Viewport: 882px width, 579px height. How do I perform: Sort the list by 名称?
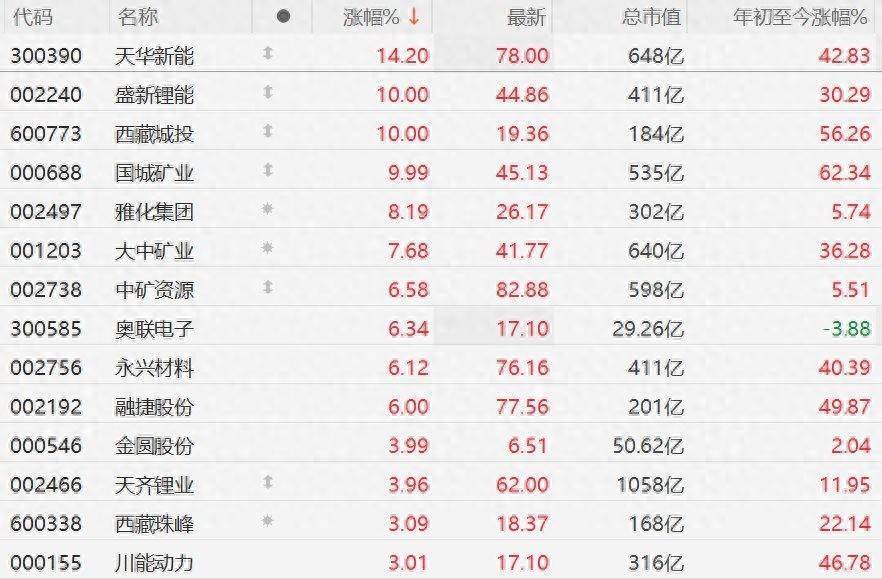click(x=137, y=17)
